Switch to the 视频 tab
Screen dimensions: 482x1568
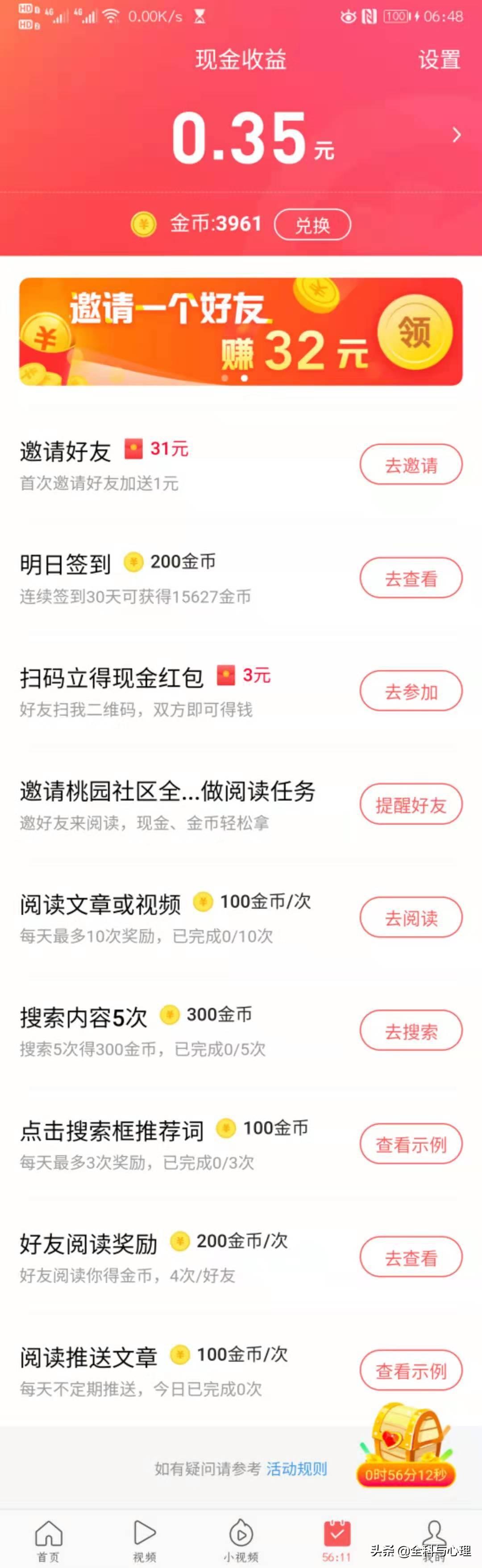click(145, 1540)
